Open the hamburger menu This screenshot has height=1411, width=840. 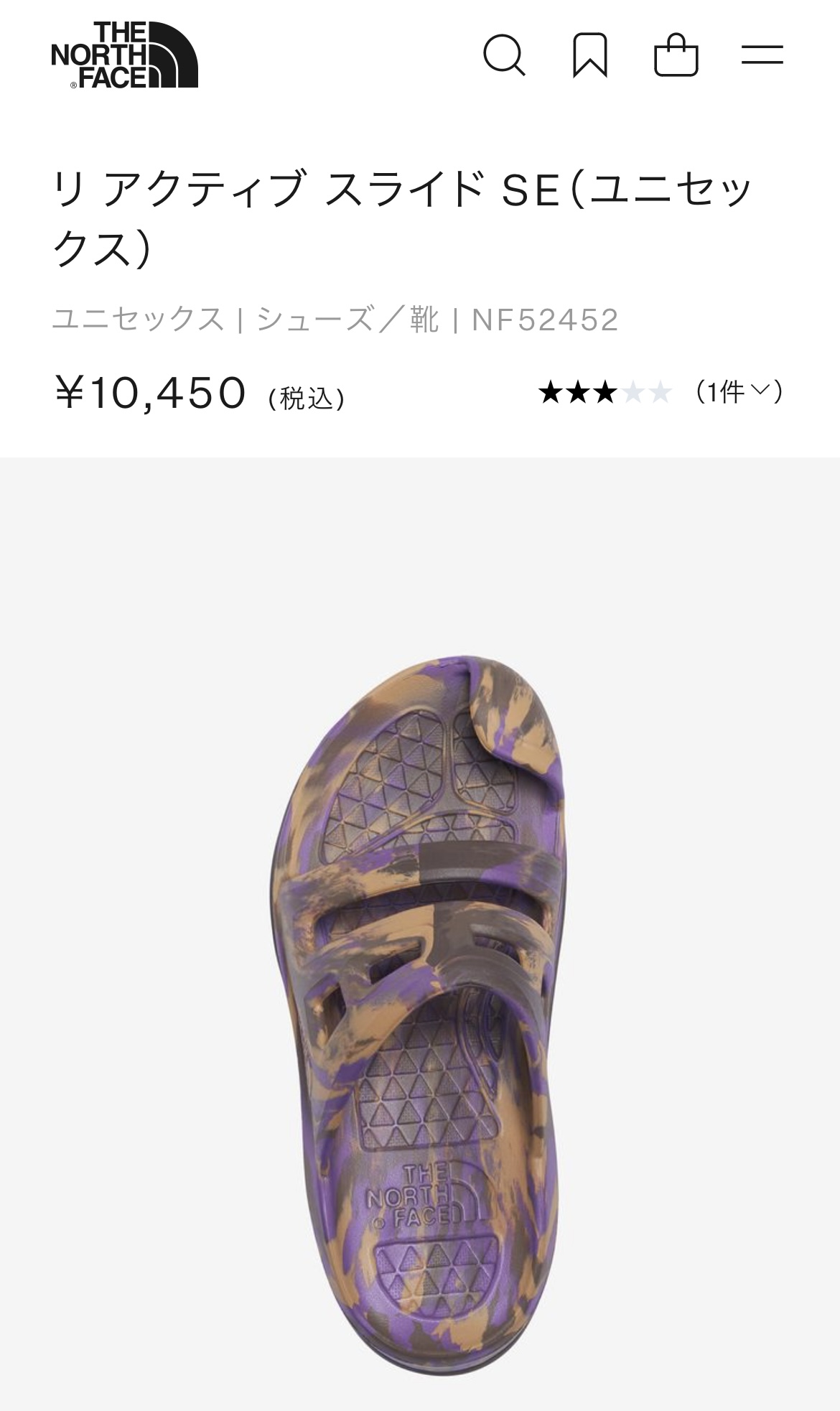pos(762,55)
